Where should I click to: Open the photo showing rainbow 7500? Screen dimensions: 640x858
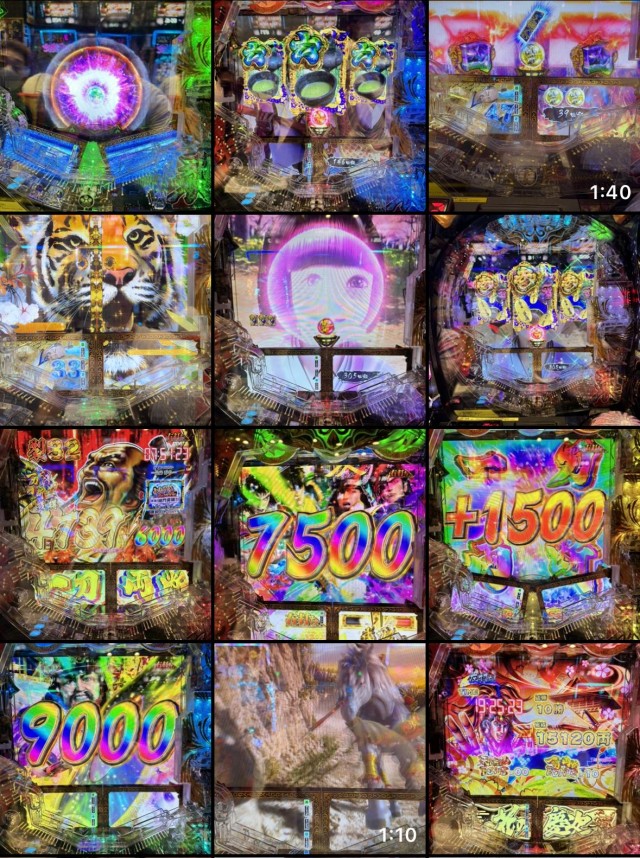pyautogui.click(x=320, y=535)
